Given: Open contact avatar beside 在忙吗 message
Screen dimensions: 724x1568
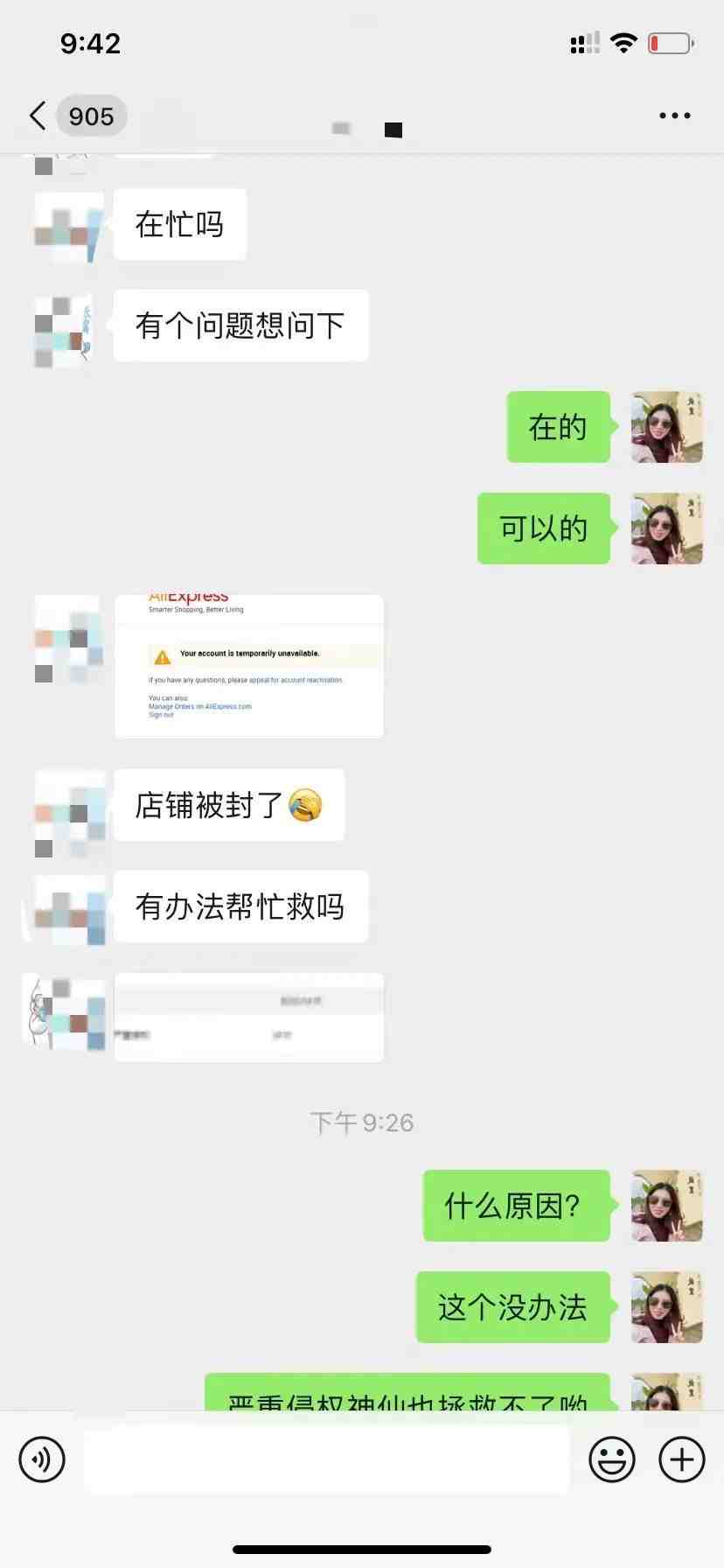Looking at the screenshot, I should [69, 226].
